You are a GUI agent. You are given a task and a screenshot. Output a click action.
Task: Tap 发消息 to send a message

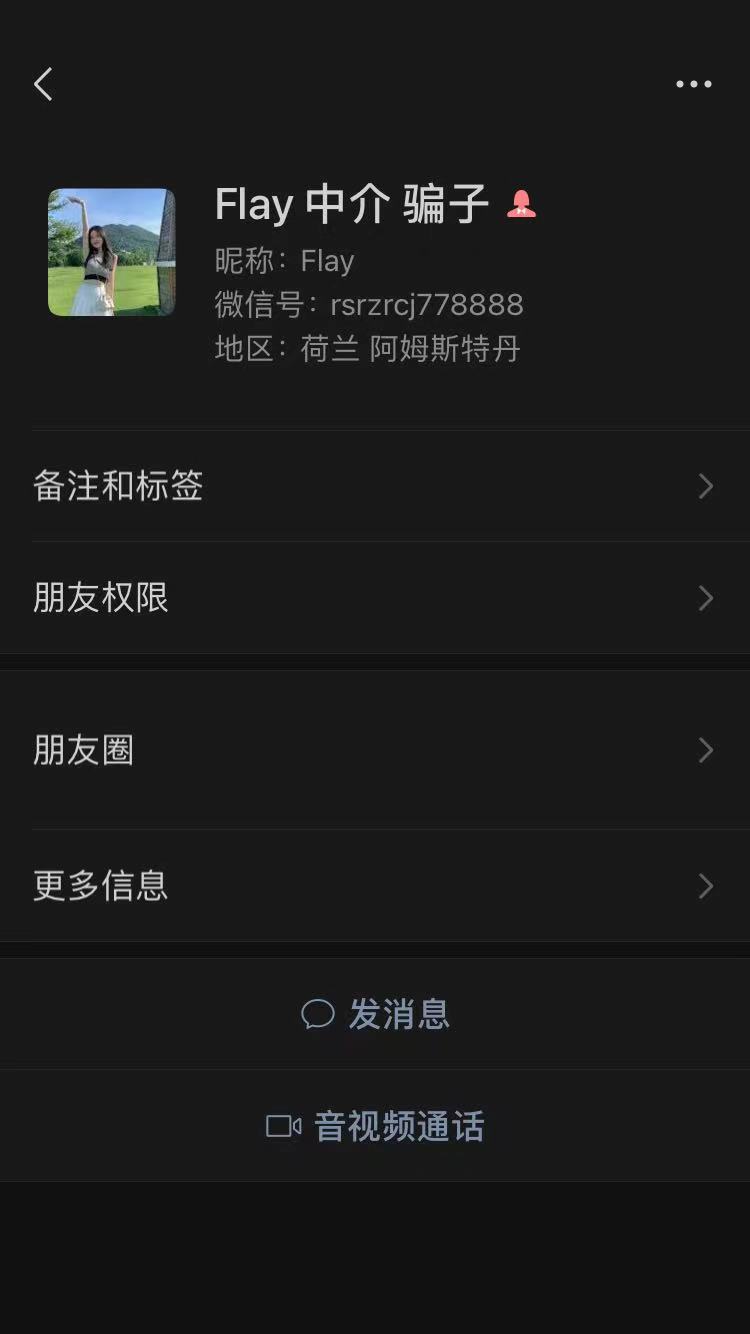(x=375, y=1014)
